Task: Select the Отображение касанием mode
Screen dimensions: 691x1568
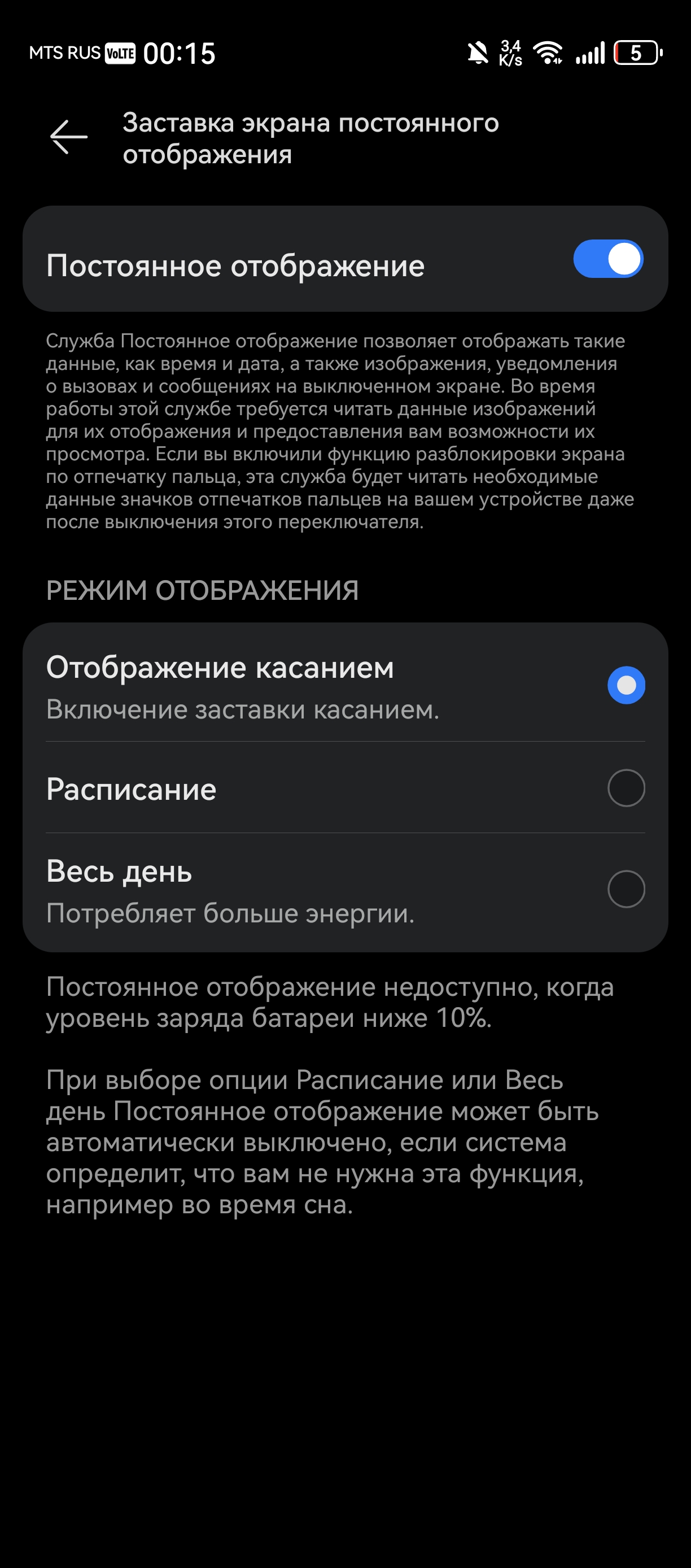Action: 626,685
